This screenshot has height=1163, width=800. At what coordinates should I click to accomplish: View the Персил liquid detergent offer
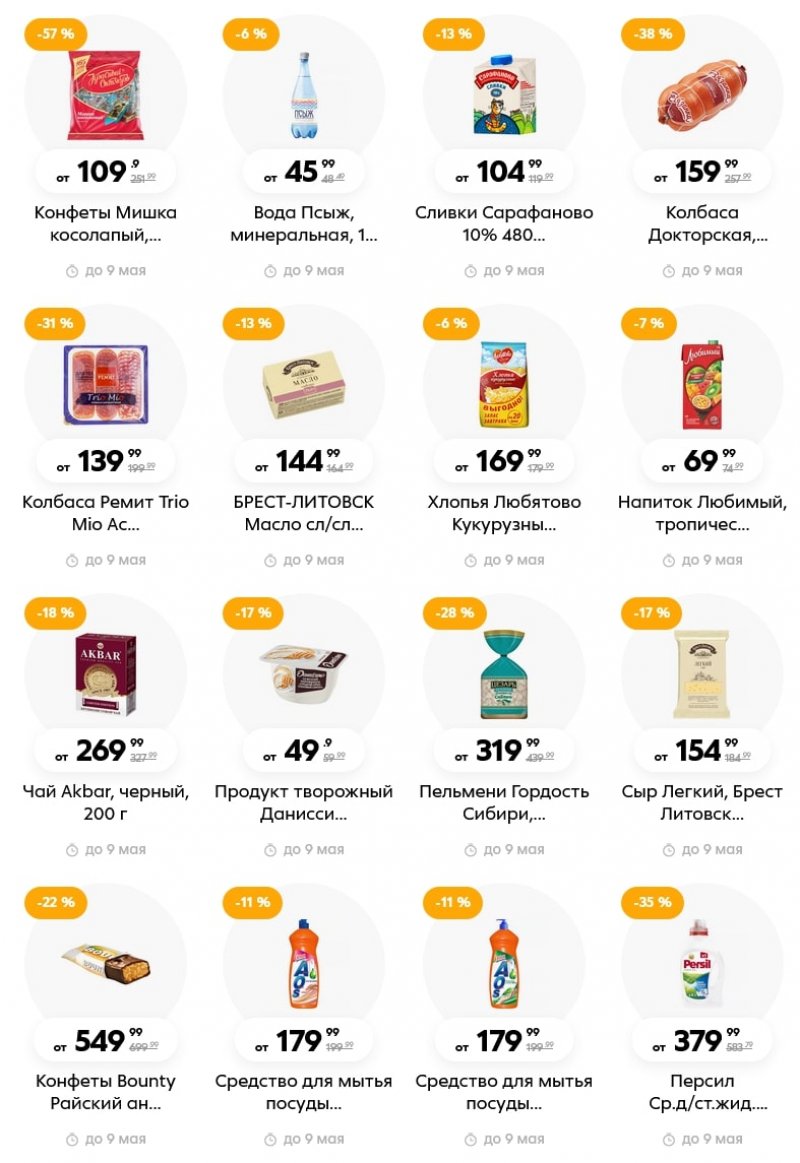point(702,1091)
